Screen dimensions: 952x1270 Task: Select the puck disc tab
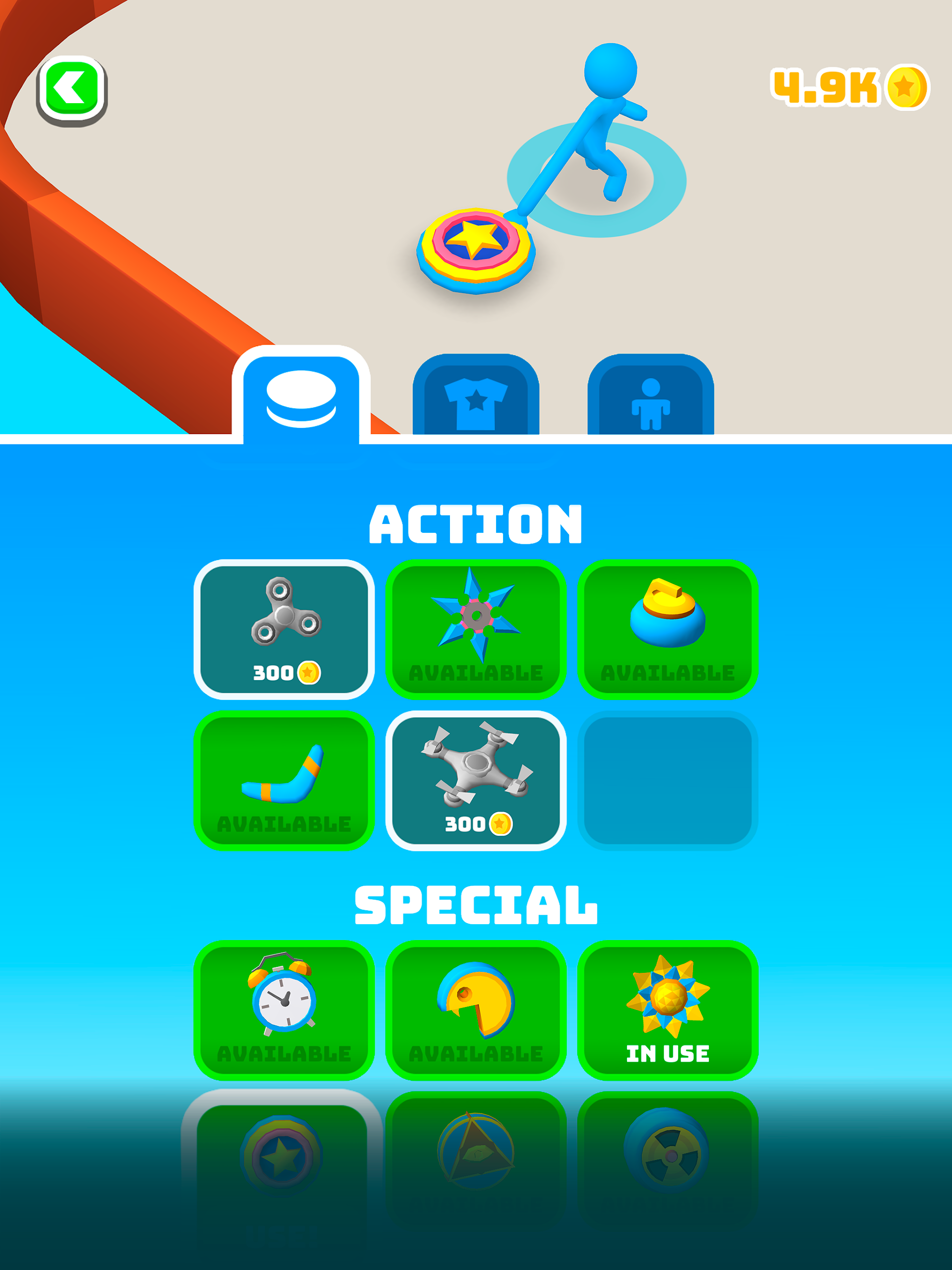coord(302,397)
